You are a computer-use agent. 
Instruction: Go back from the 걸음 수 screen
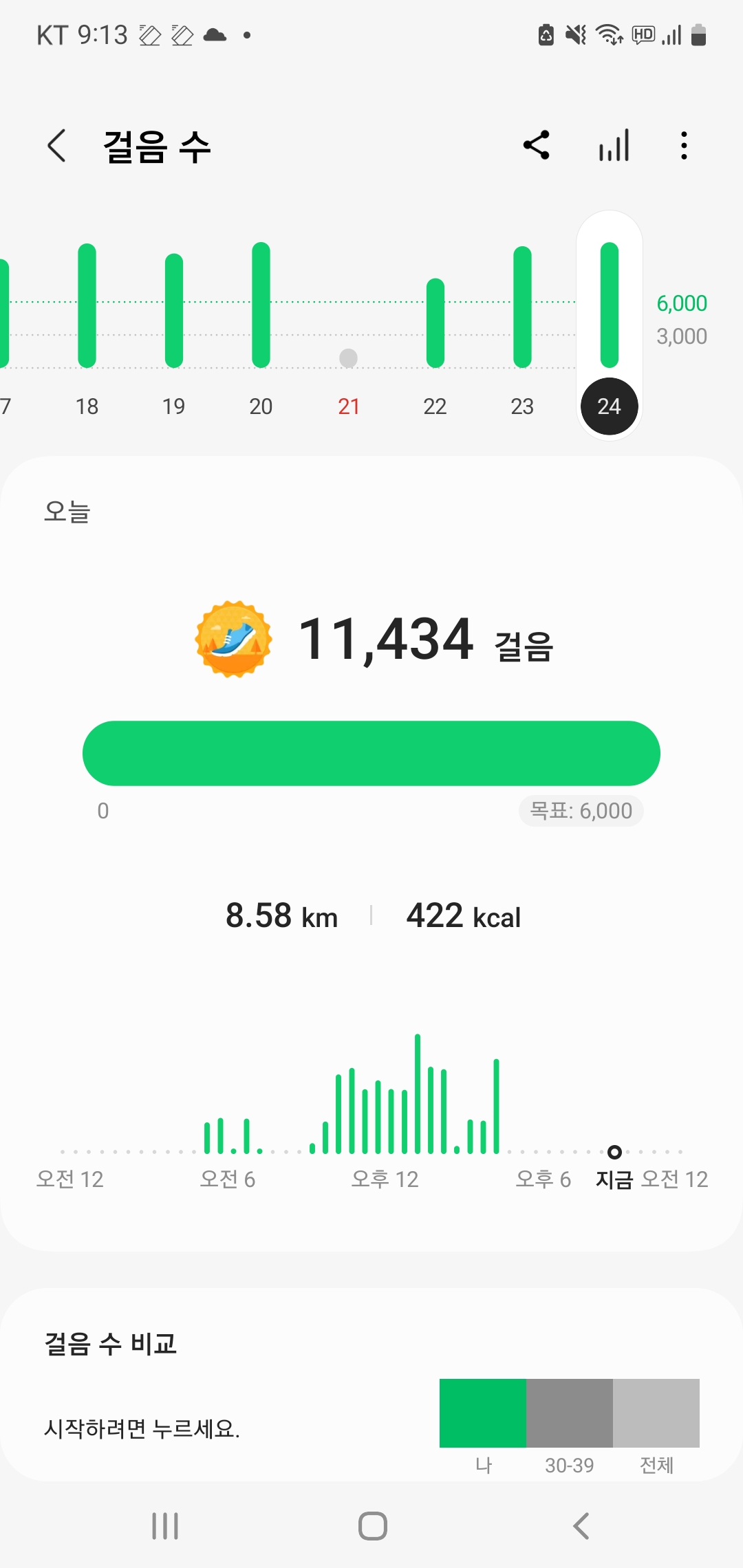click(x=57, y=146)
